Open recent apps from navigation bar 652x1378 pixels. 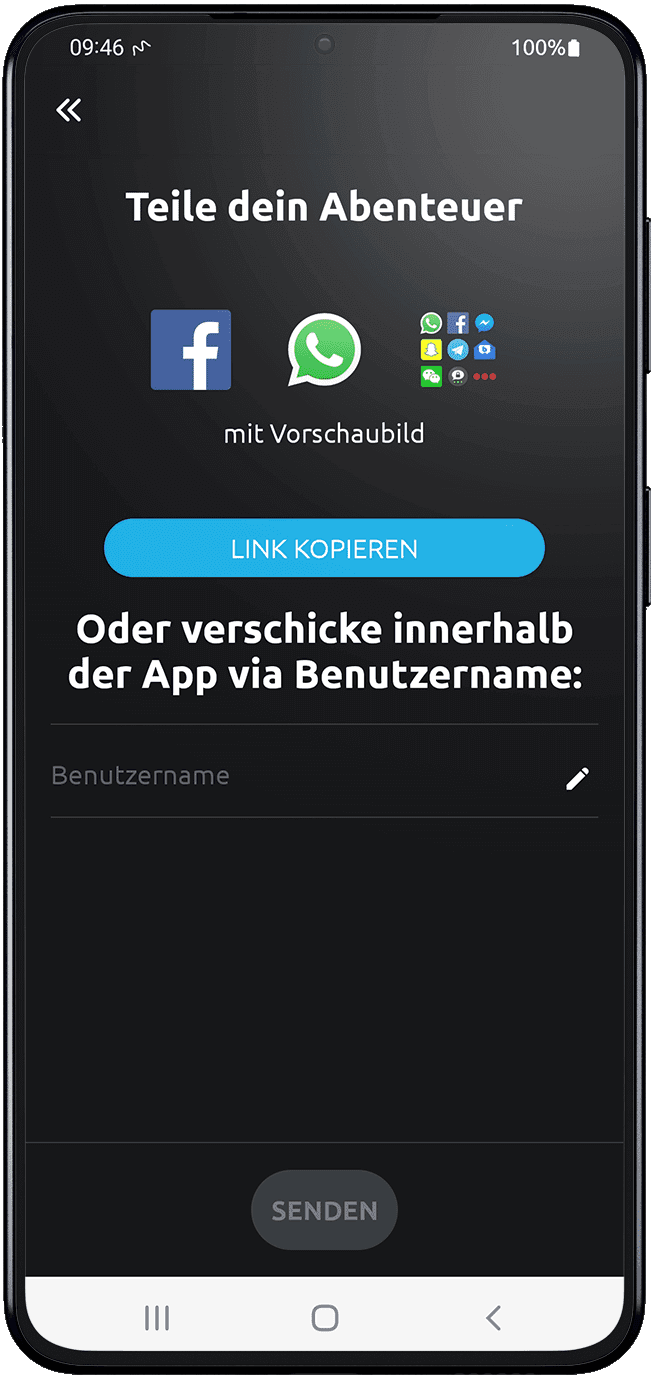click(x=157, y=1317)
